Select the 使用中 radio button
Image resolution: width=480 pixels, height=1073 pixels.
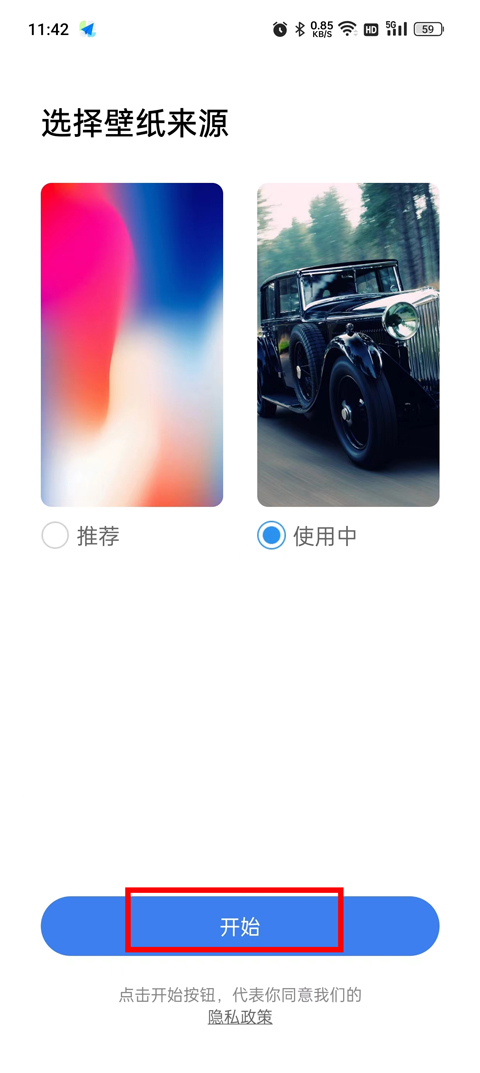pyautogui.click(x=271, y=536)
